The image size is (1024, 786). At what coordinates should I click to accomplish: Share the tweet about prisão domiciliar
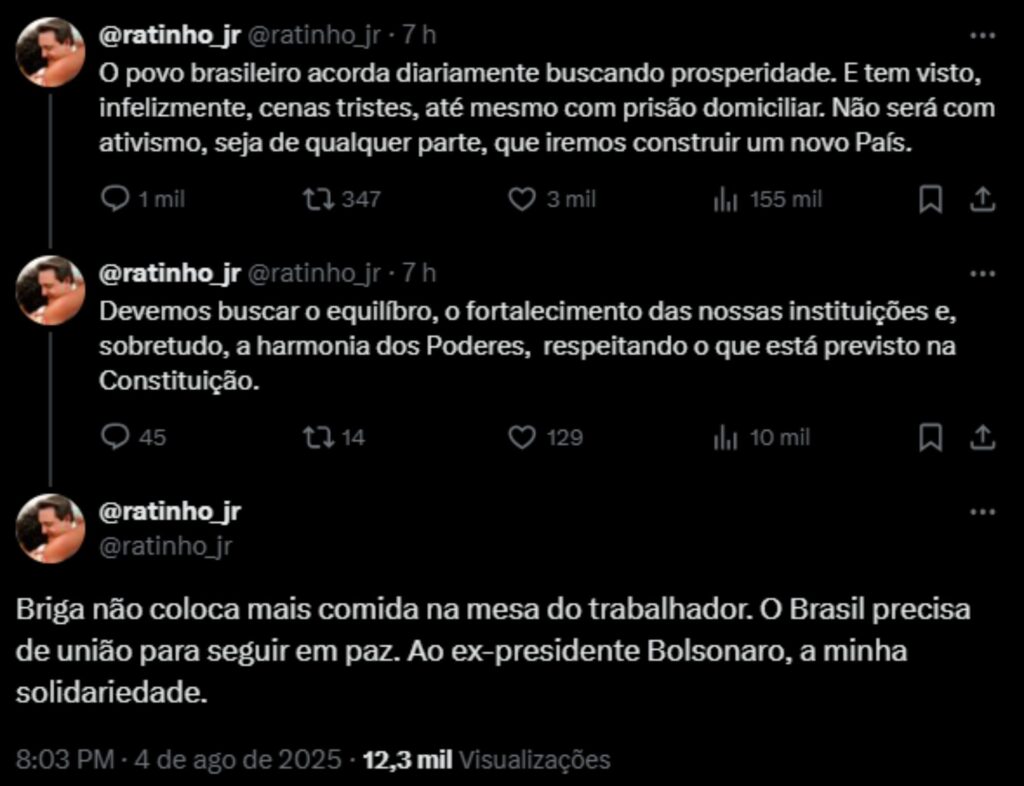click(983, 199)
